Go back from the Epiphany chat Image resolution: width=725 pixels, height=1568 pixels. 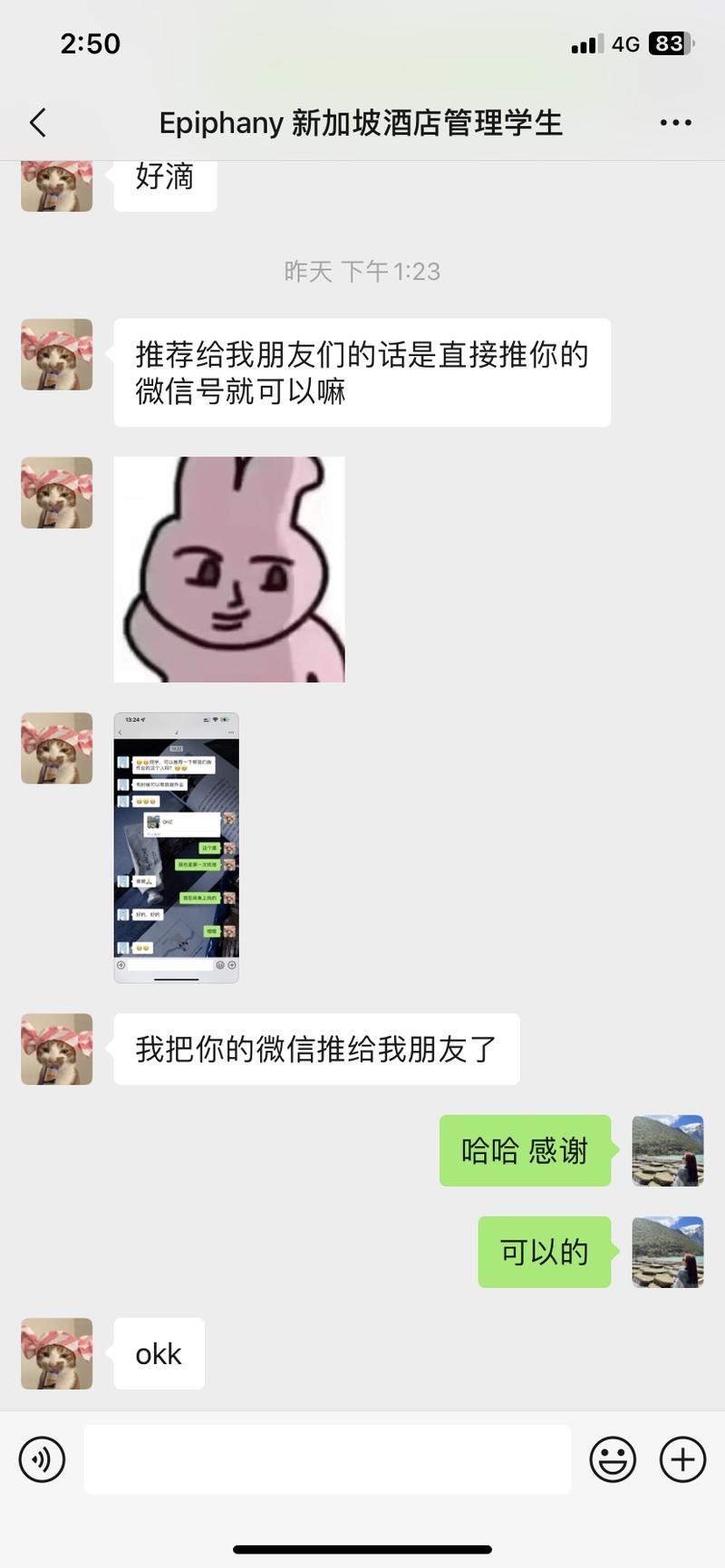(x=38, y=122)
